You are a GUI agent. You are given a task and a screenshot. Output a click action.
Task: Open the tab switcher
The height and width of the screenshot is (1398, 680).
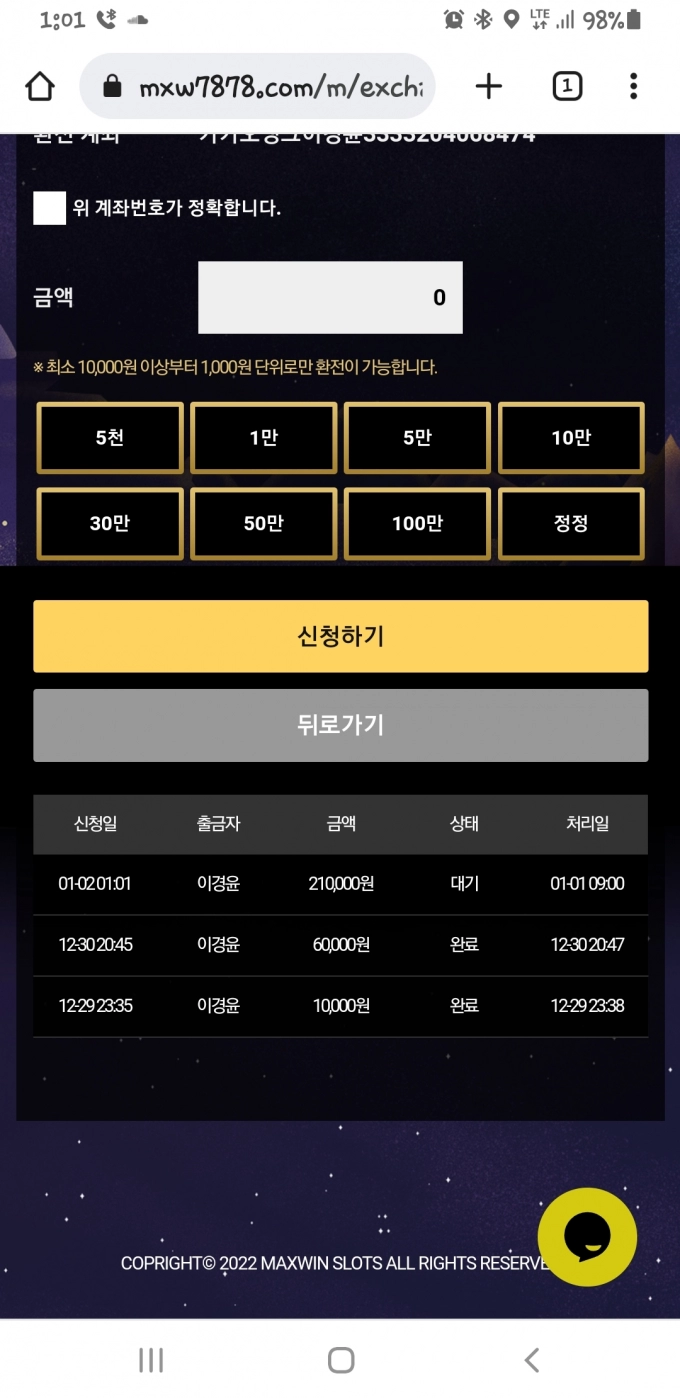pos(567,87)
